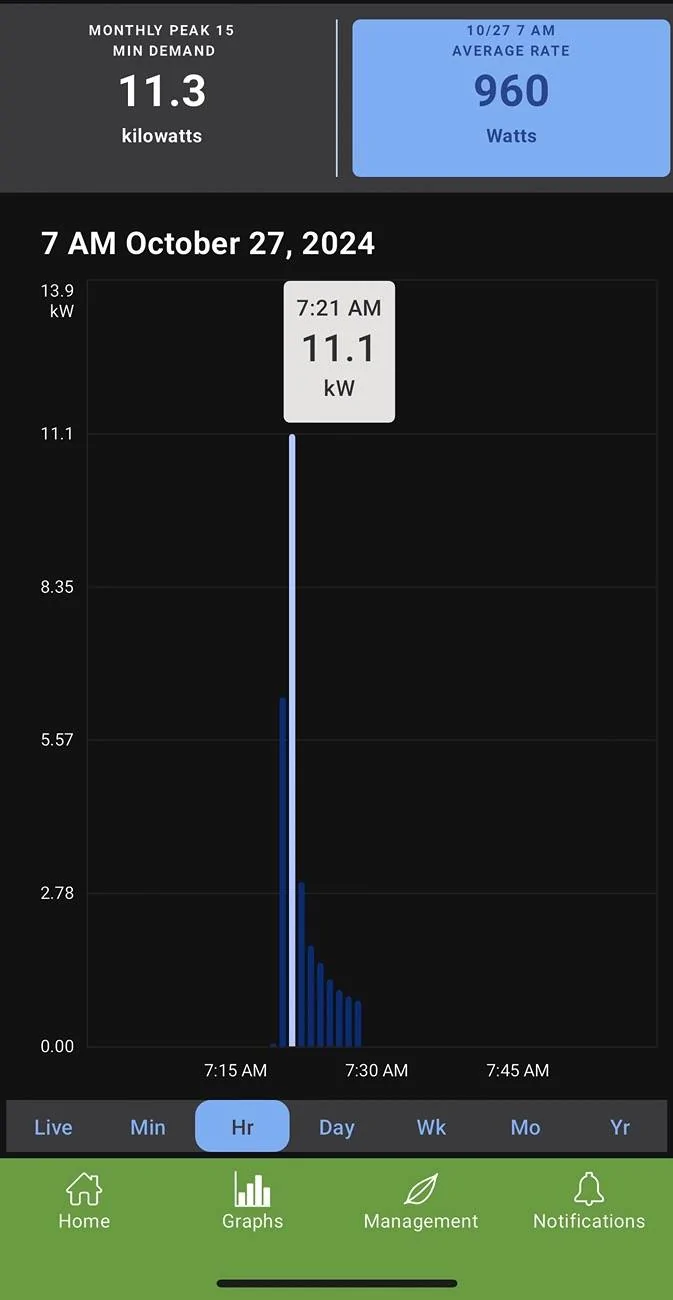The height and width of the screenshot is (1300, 673).
Task: Select the Min time range
Action: tap(148, 1127)
